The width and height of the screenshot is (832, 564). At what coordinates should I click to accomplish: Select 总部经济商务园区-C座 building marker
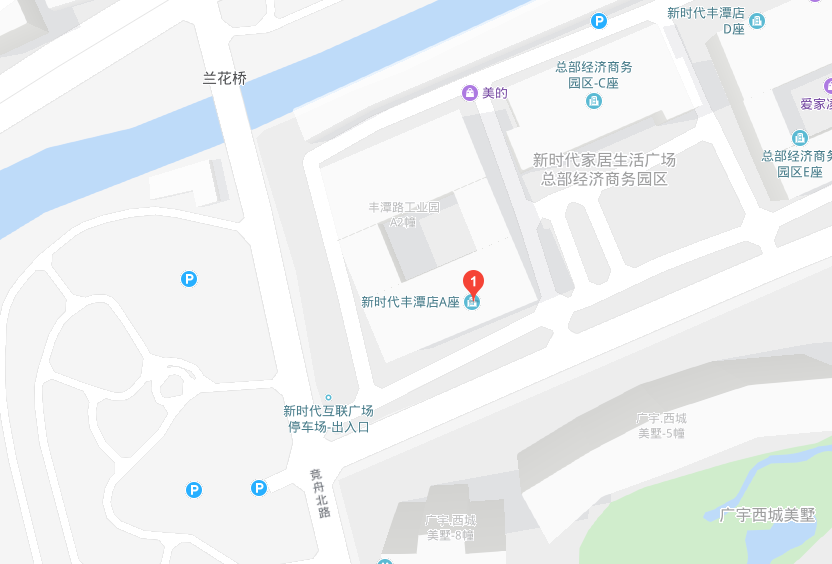594,101
